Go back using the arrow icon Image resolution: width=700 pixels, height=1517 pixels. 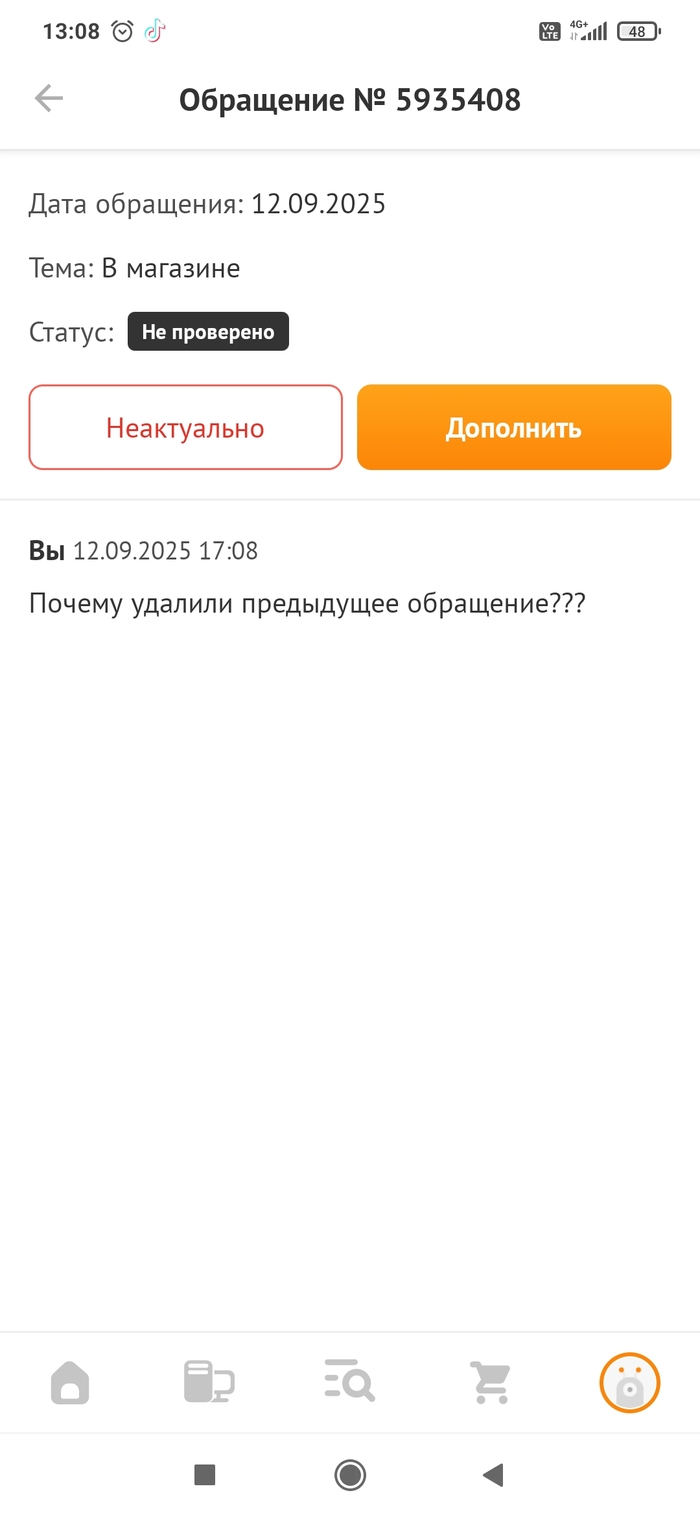pos(48,98)
